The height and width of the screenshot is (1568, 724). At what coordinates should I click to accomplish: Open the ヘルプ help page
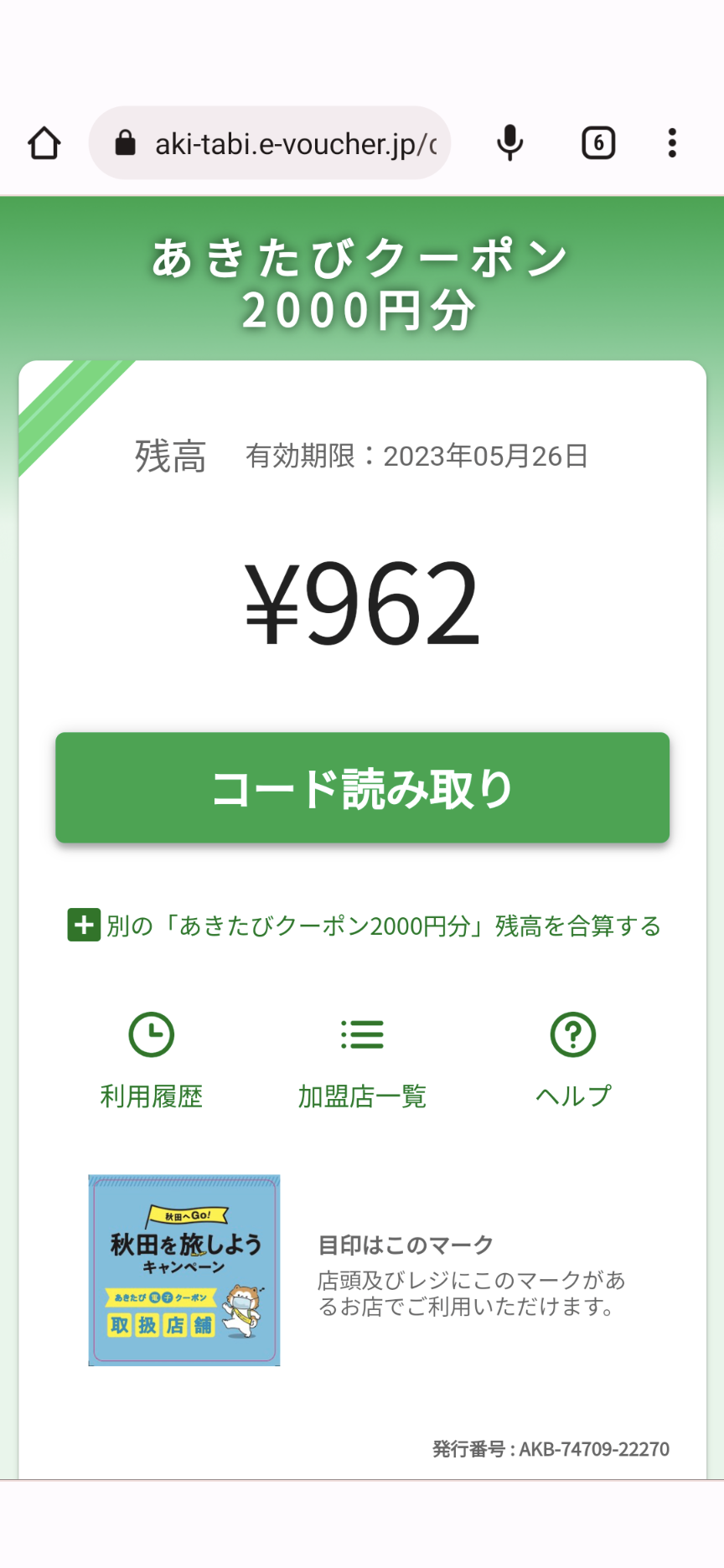573,1060
